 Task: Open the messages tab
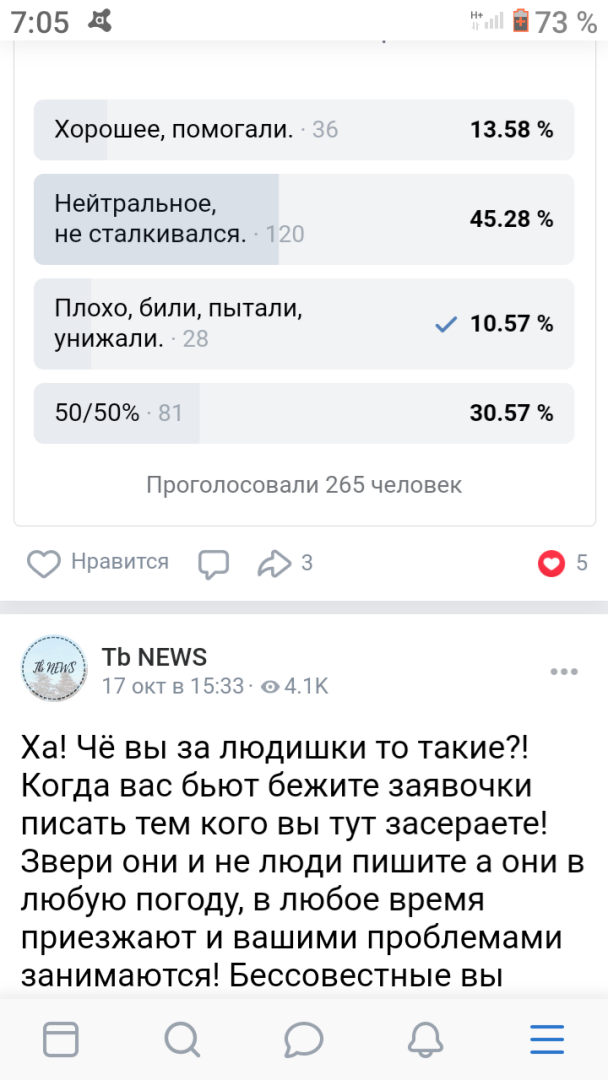click(302, 1039)
